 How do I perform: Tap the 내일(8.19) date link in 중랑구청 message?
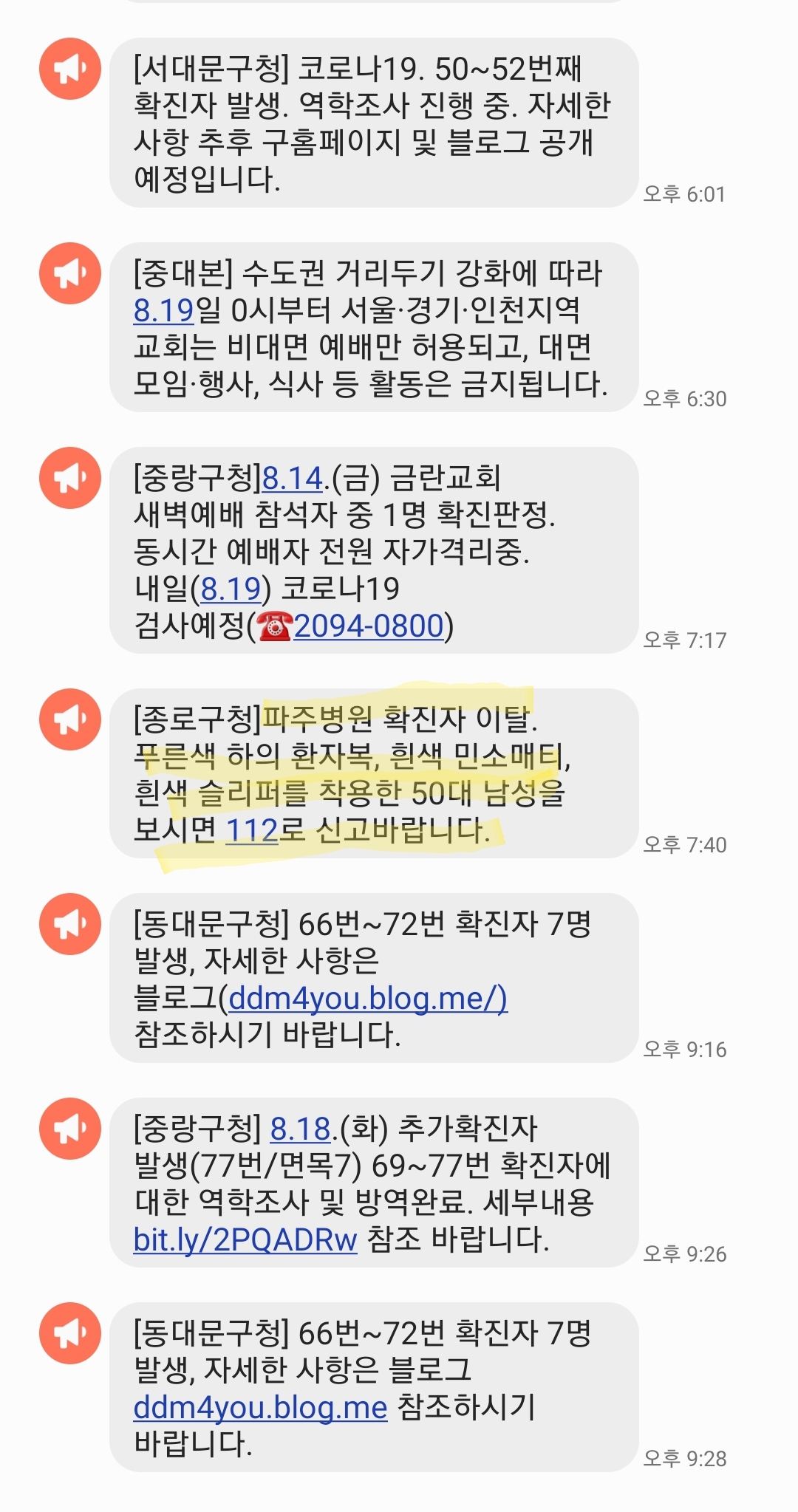[x=231, y=589]
